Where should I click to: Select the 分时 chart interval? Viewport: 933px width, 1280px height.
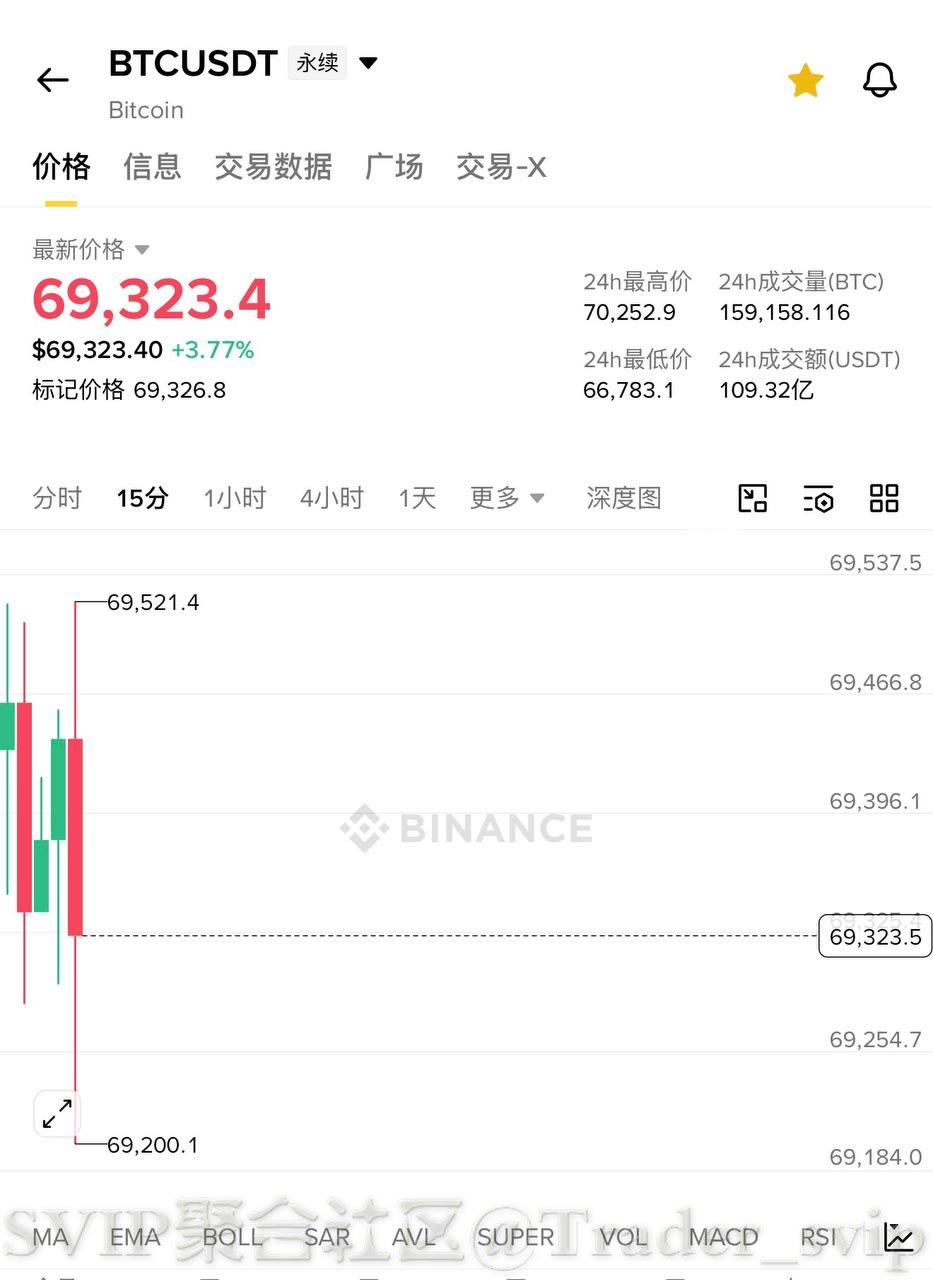click(x=57, y=498)
